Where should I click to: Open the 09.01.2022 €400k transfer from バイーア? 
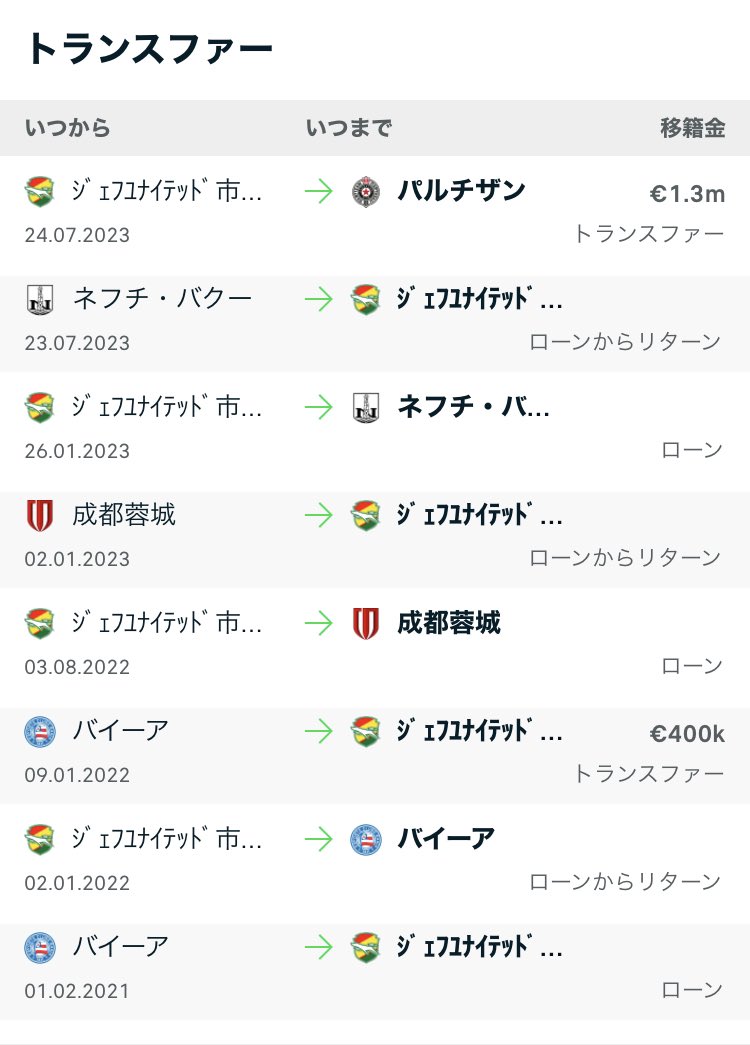coord(374,752)
